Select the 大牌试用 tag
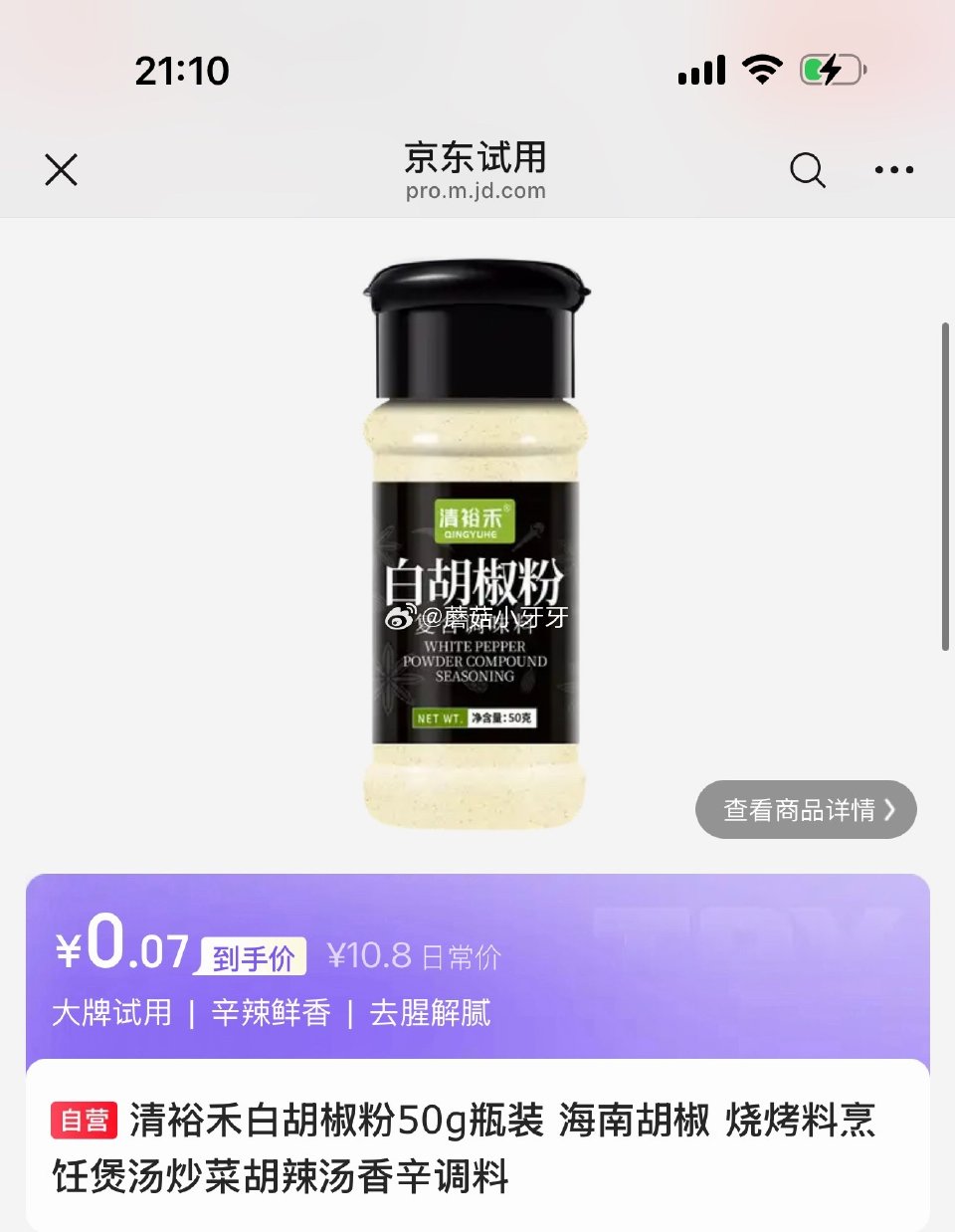 [111, 1012]
